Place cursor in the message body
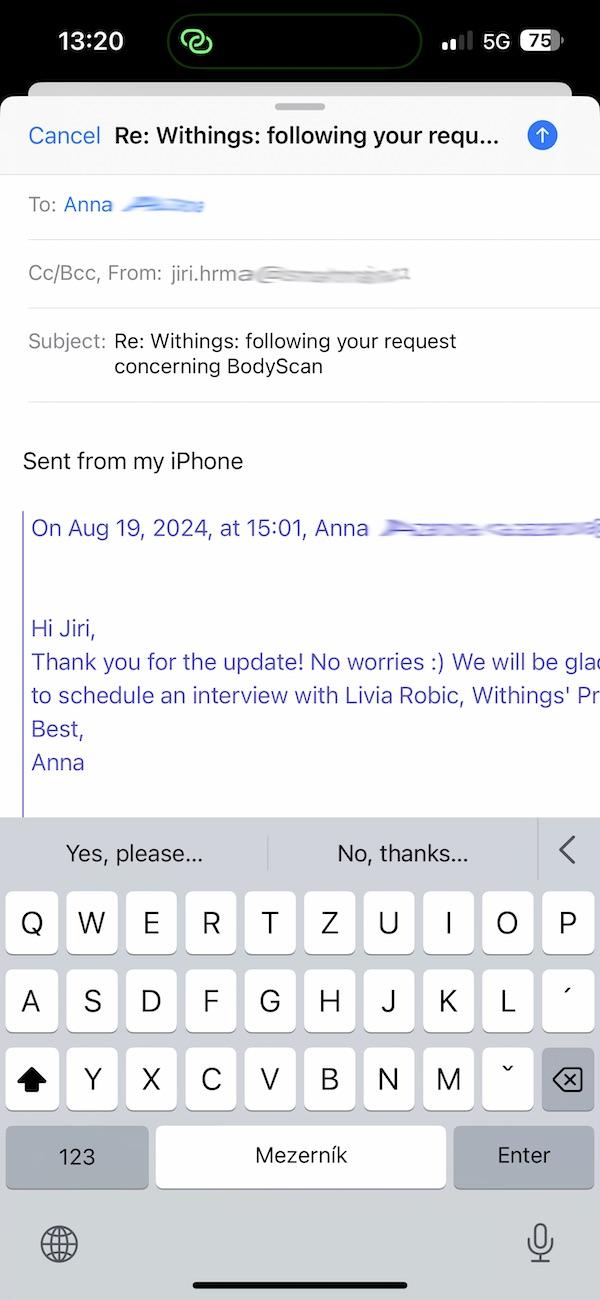The image size is (600, 1300). click(x=300, y=461)
